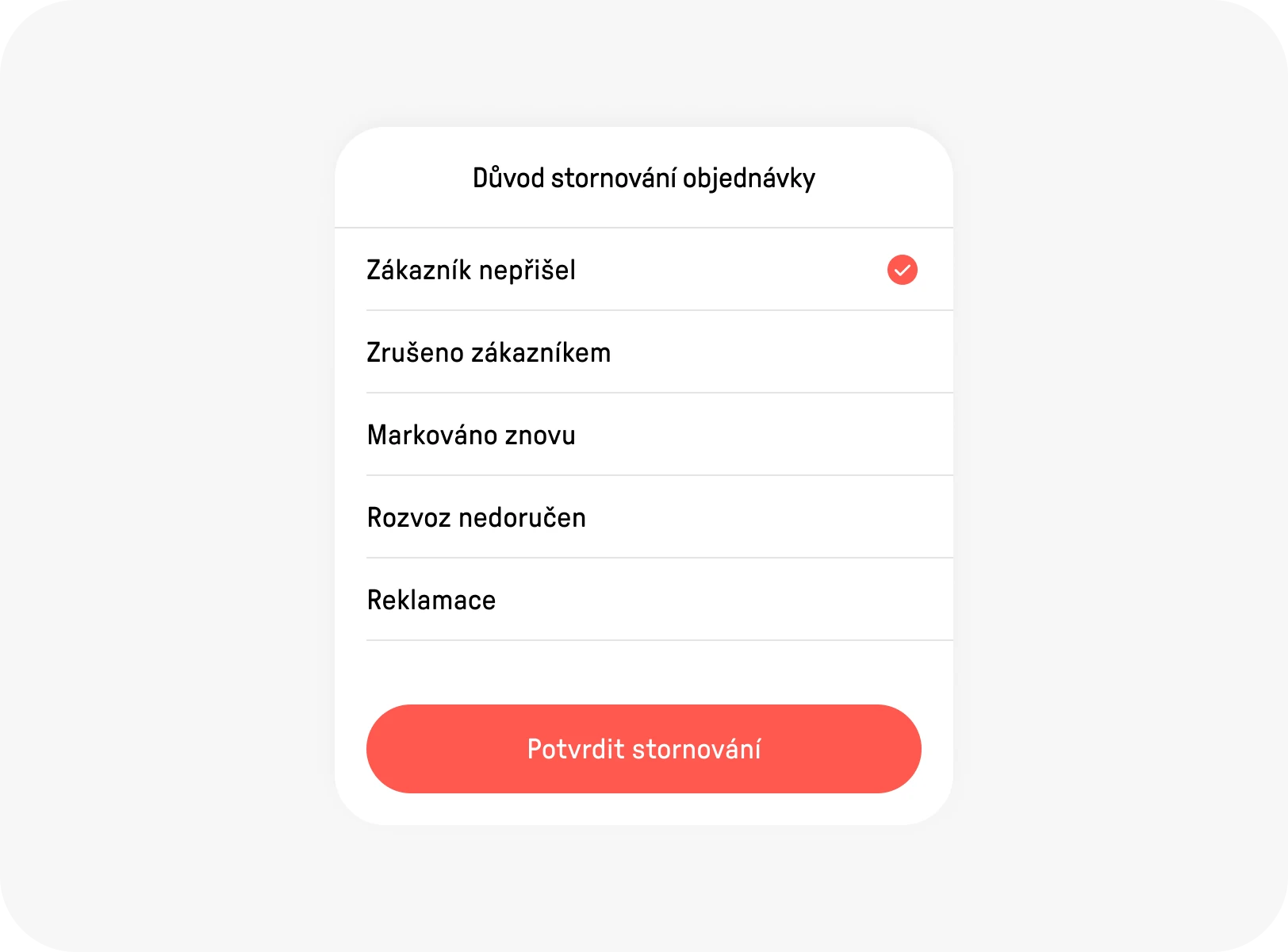Tap the 'Potvrdit stornování' button
The width and height of the screenshot is (1288, 952).
click(x=643, y=749)
